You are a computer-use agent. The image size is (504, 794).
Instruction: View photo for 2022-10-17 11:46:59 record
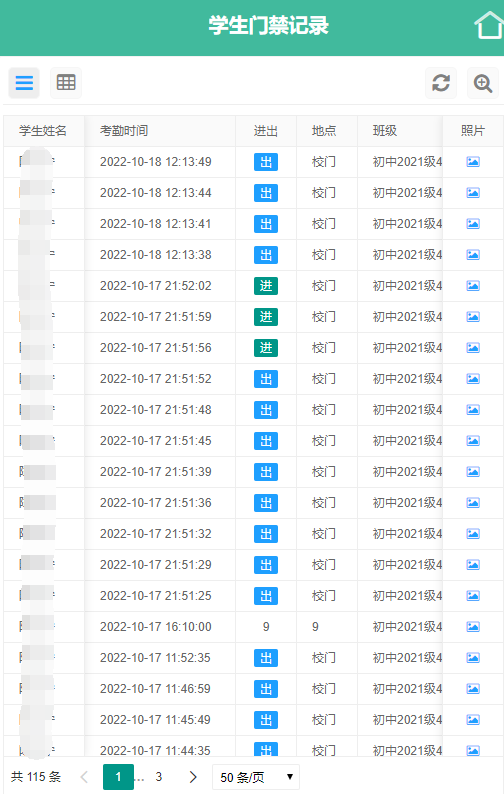click(473, 689)
